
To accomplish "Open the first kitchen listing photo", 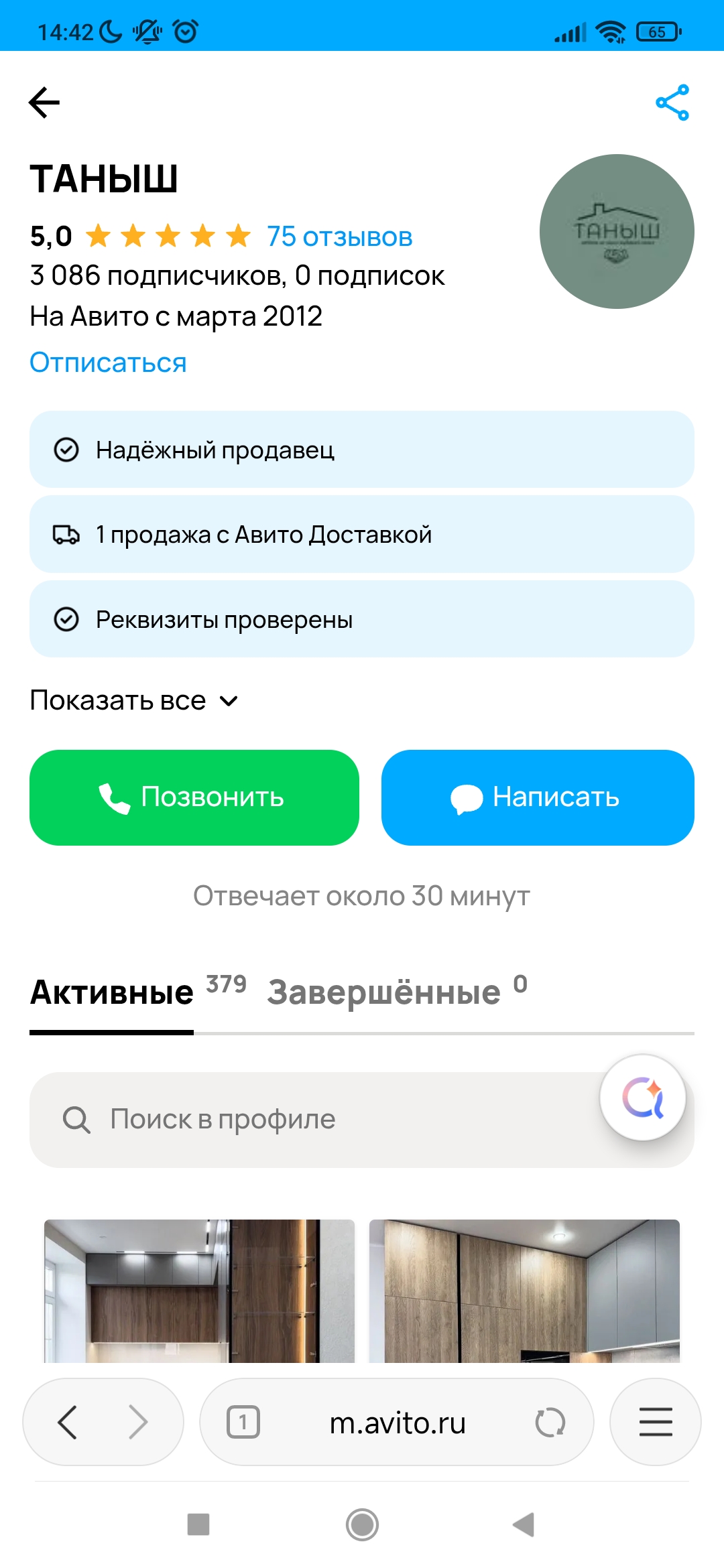I will point(199,1291).
